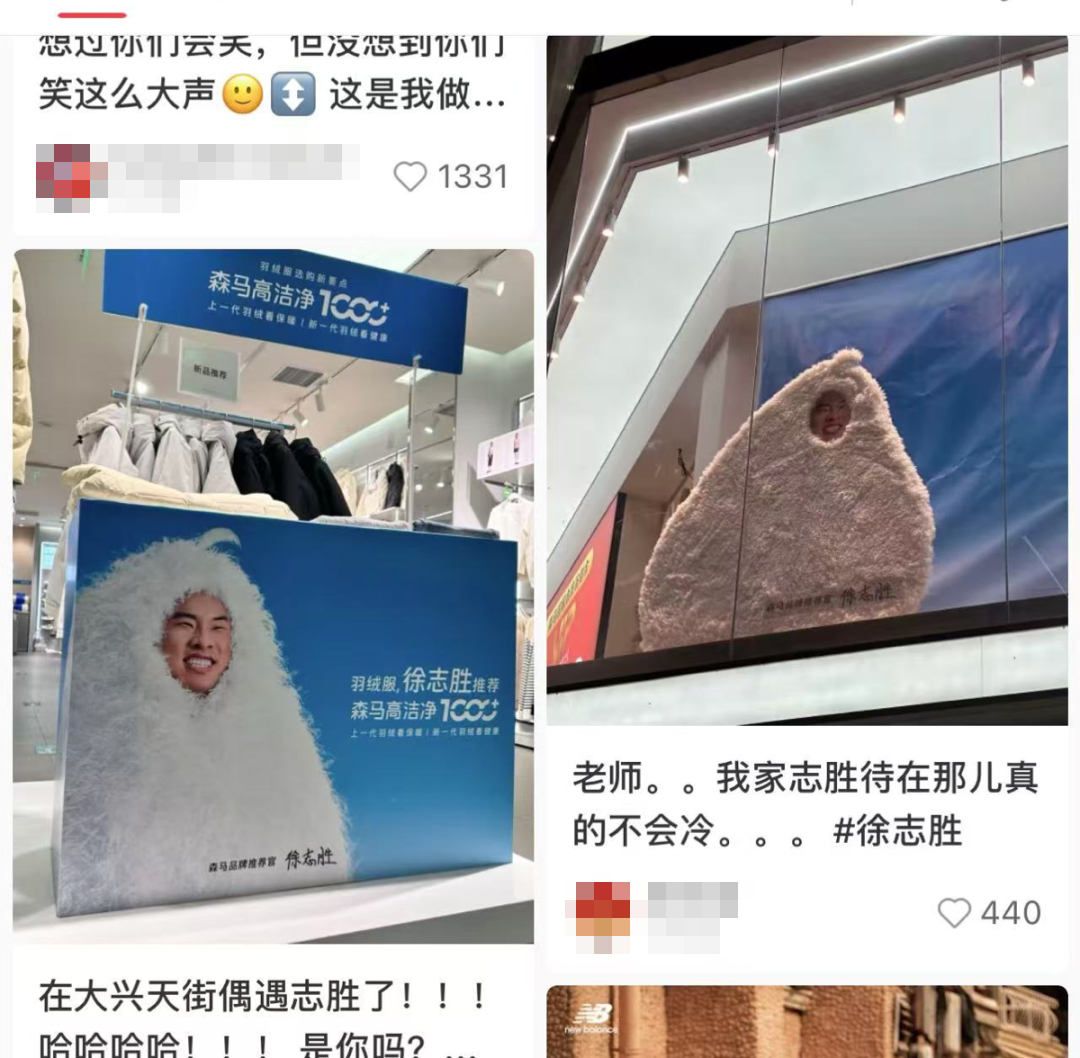Viewport: 1080px width, 1058px height.
Task: Open the #徐志胜 hashtag
Action: 896,830
